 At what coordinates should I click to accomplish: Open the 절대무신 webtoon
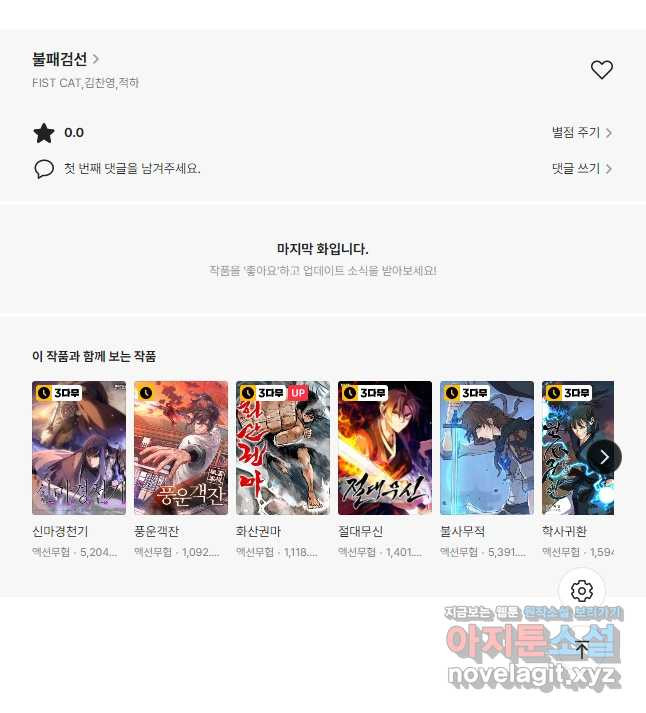tap(385, 448)
